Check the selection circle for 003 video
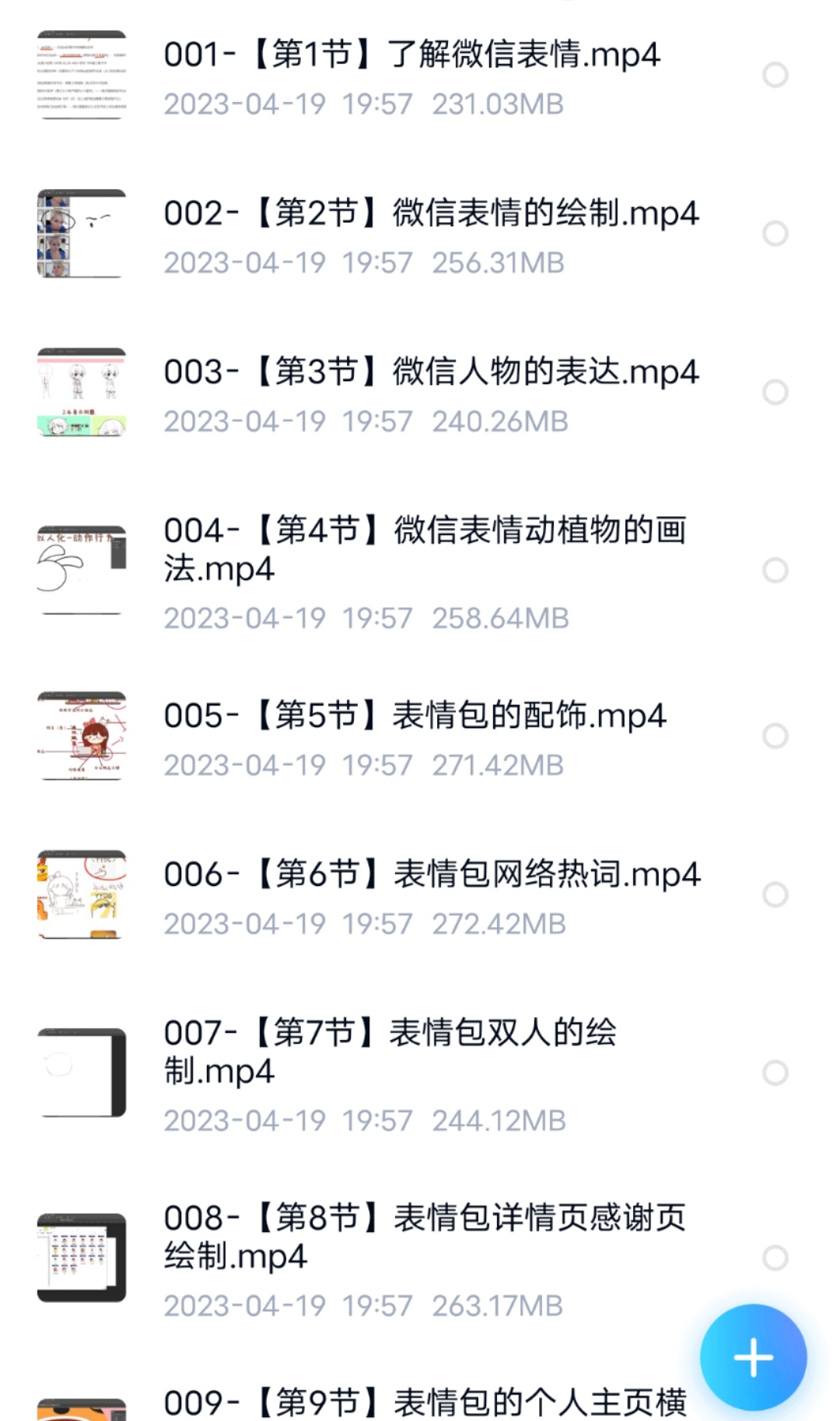Screen dimensions: 840x1421 pyautogui.click(x=774, y=393)
